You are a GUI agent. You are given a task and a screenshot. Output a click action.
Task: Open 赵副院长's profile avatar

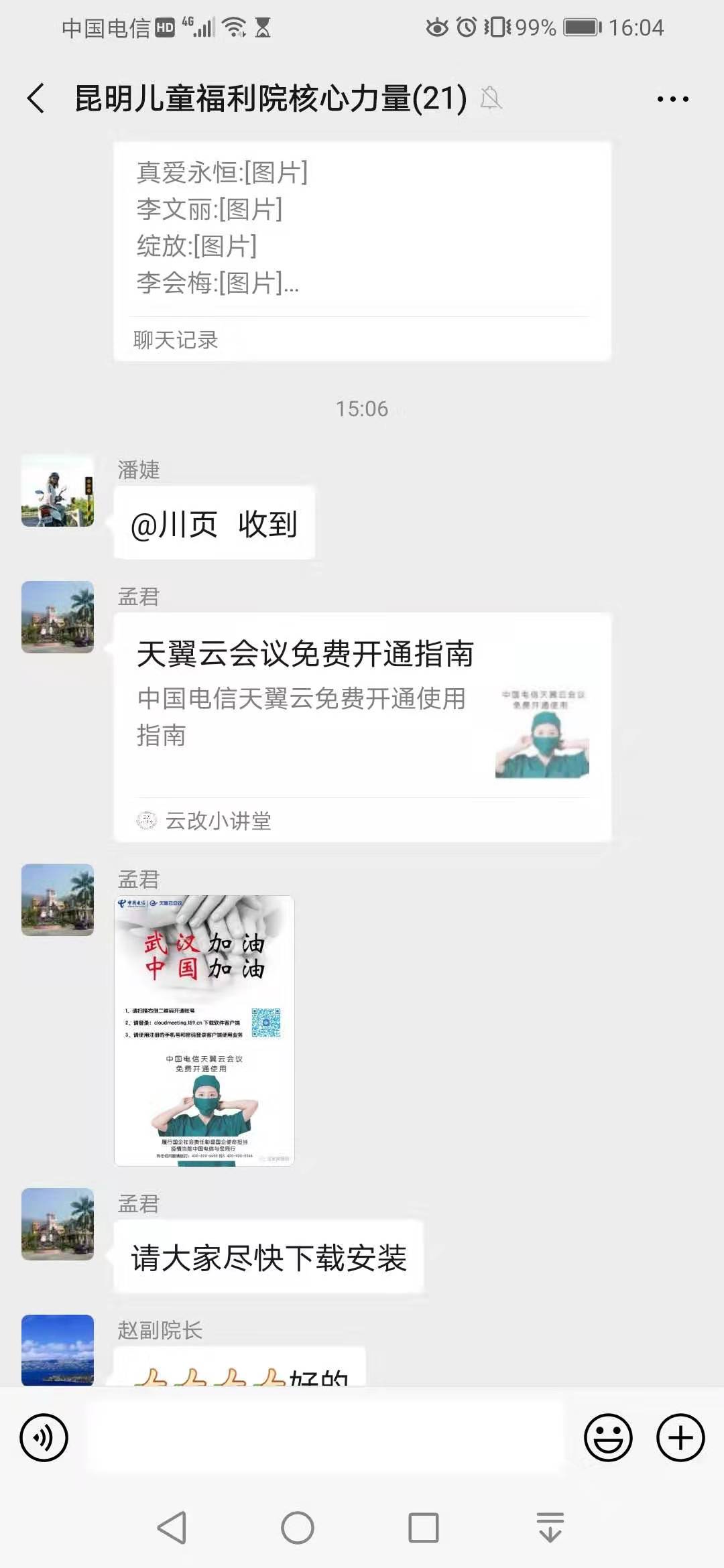pyautogui.click(x=58, y=1350)
